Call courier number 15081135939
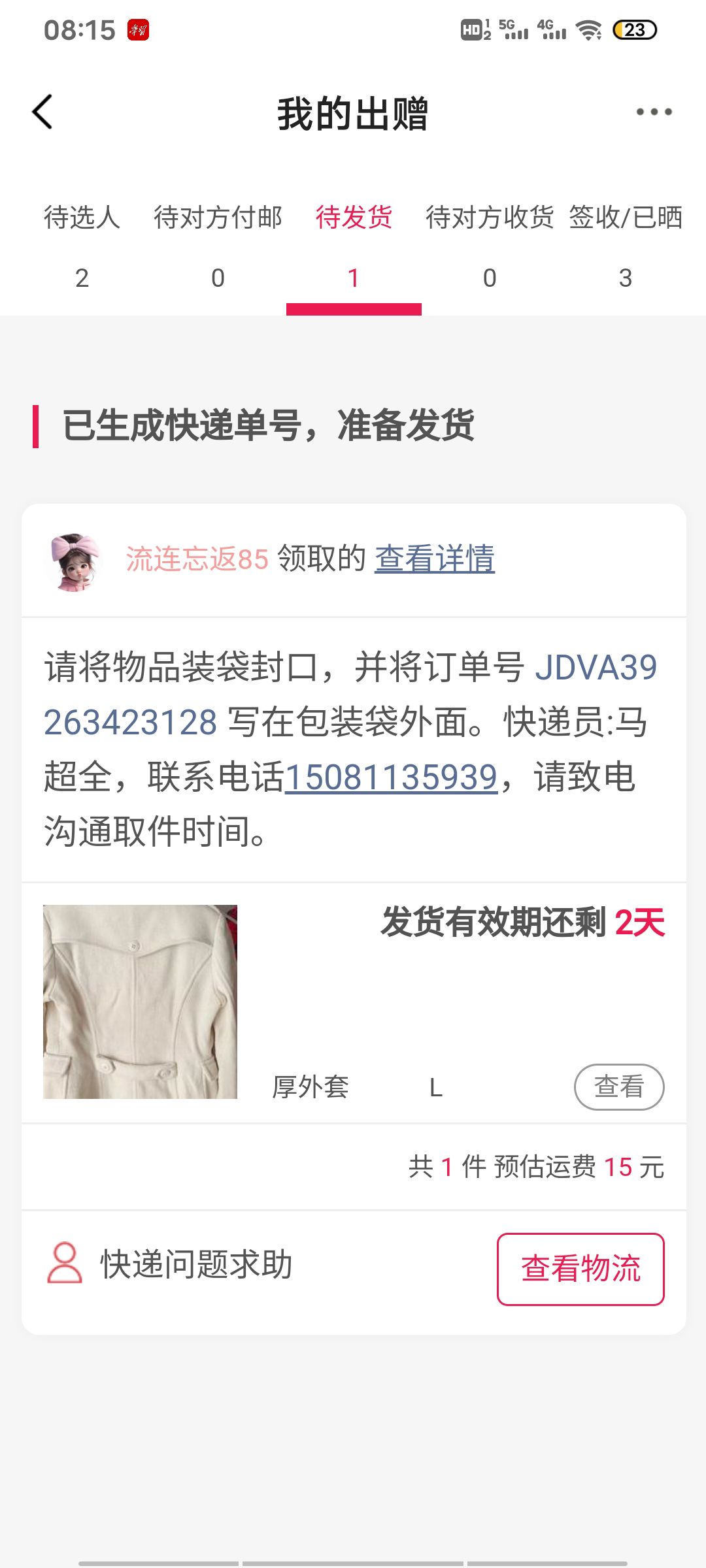The image size is (706, 1568). pyautogui.click(x=391, y=777)
